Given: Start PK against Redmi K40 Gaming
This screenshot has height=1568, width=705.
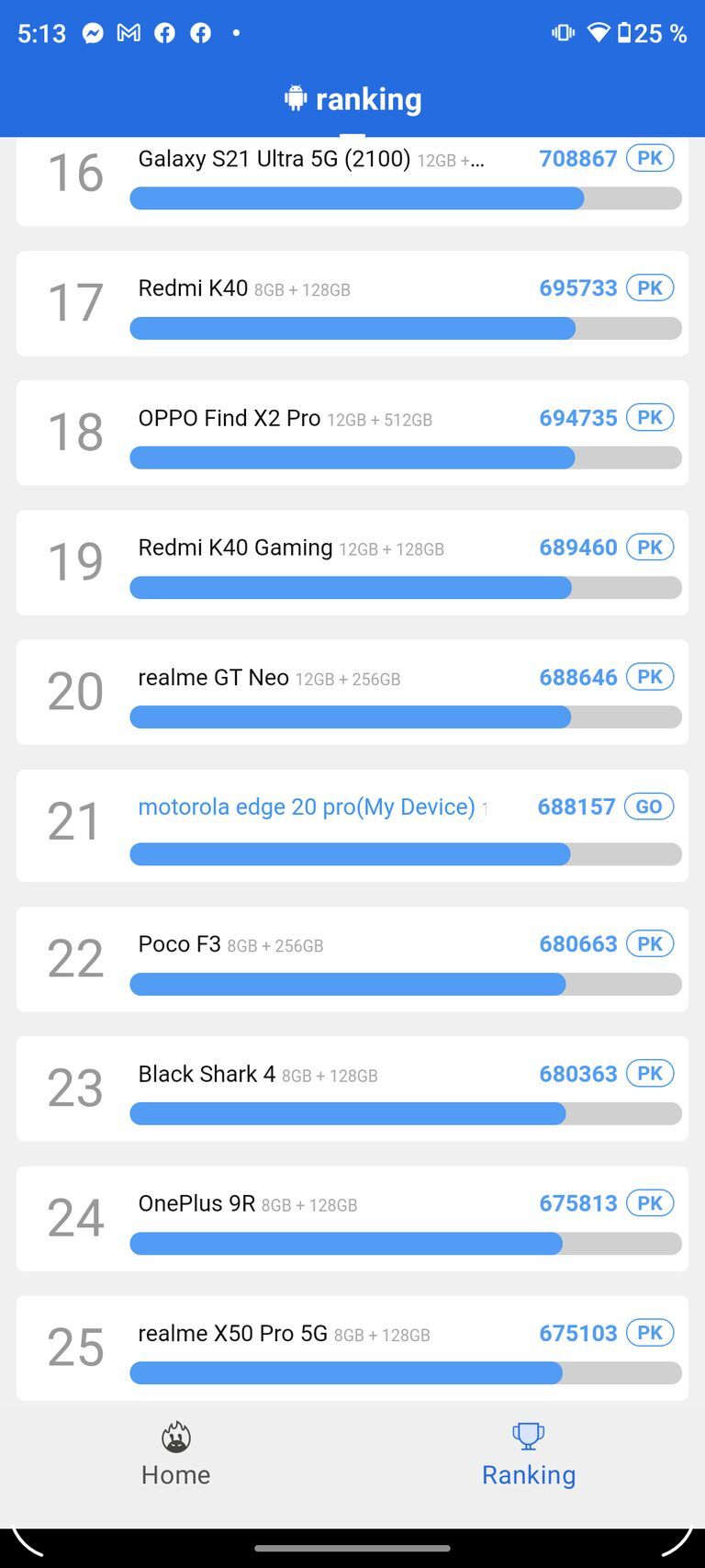Looking at the screenshot, I should click(x=650, y=547).
